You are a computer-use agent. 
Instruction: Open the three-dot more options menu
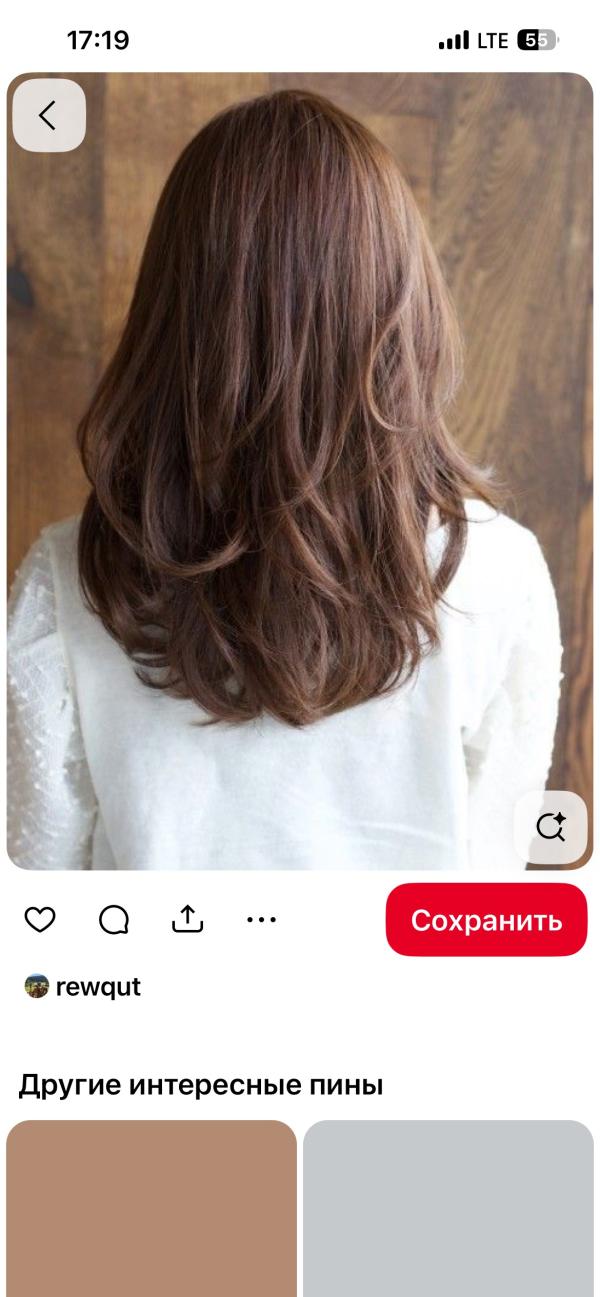point(261,919)
